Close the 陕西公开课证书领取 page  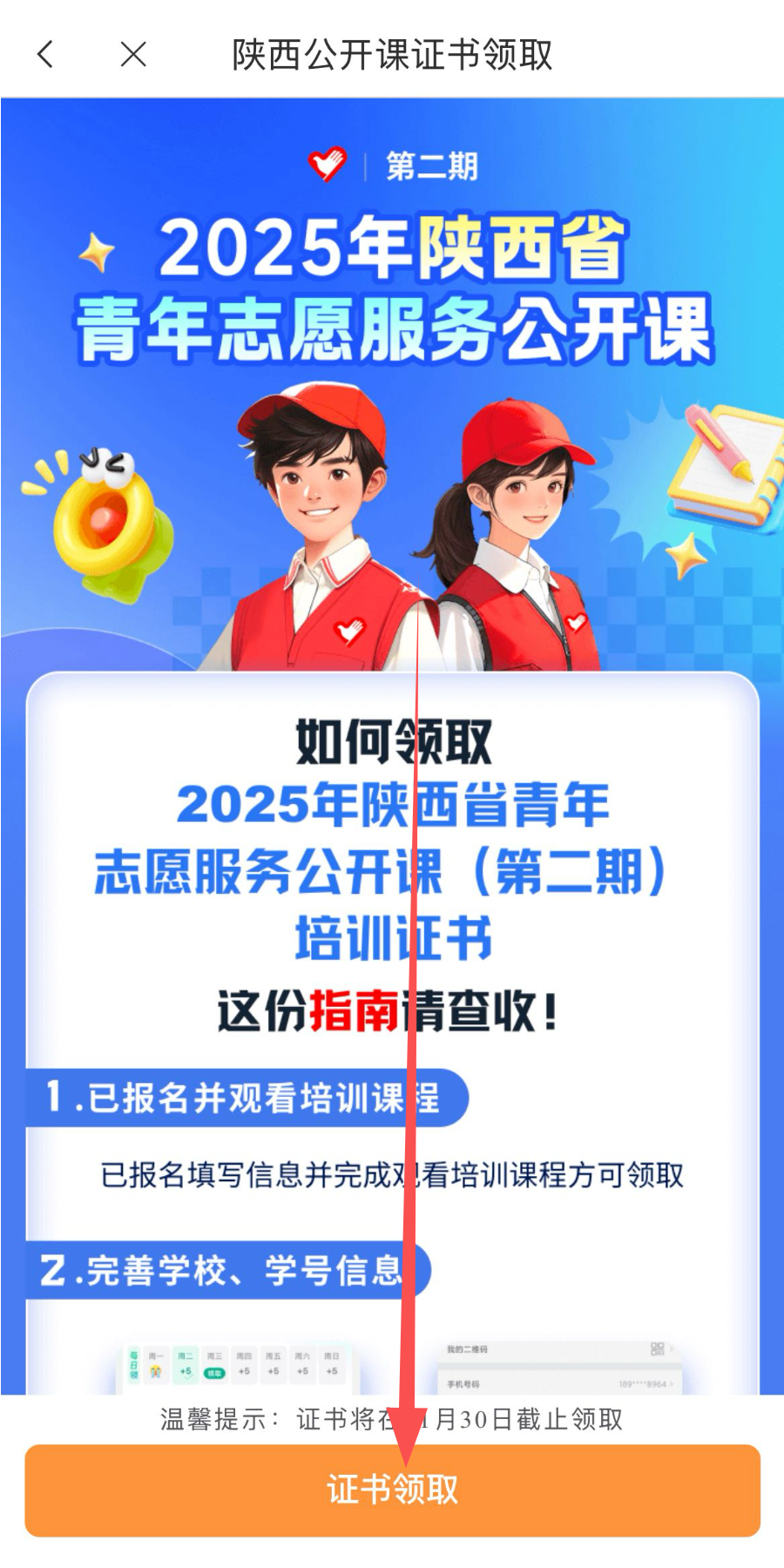(133, 55)
